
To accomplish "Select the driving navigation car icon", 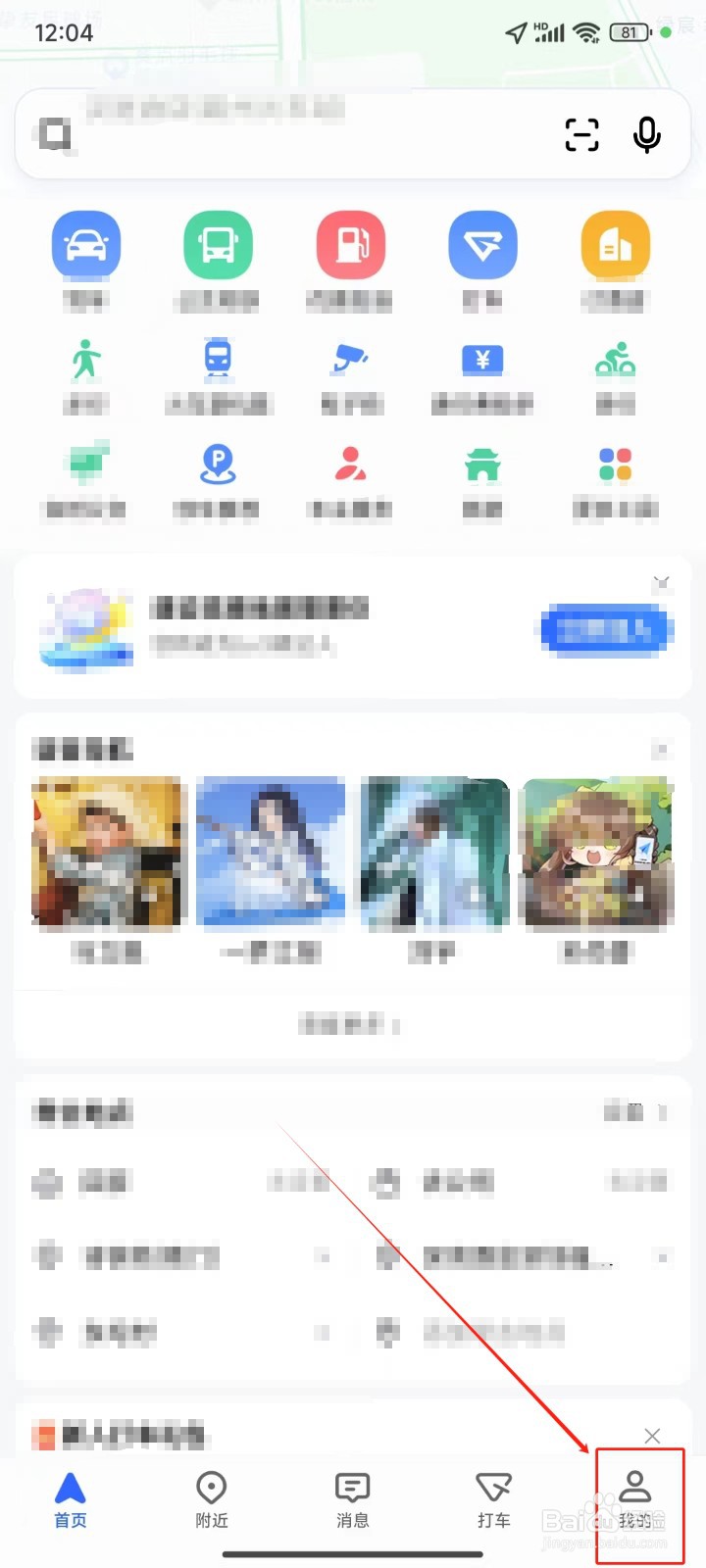I will coord(85,245).
